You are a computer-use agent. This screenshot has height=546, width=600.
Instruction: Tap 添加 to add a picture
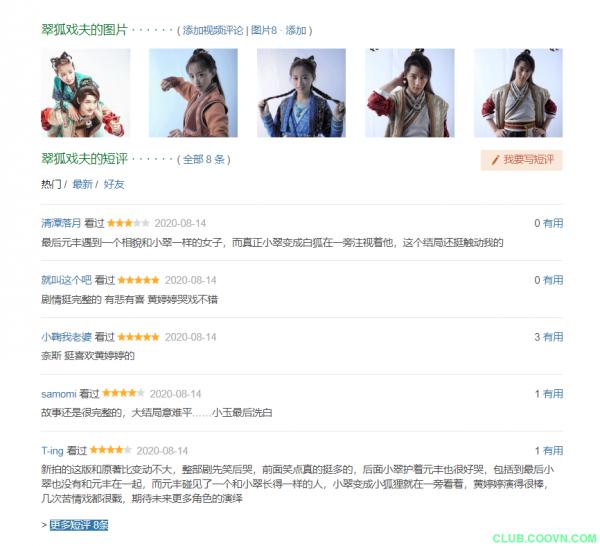click(296, 31)
